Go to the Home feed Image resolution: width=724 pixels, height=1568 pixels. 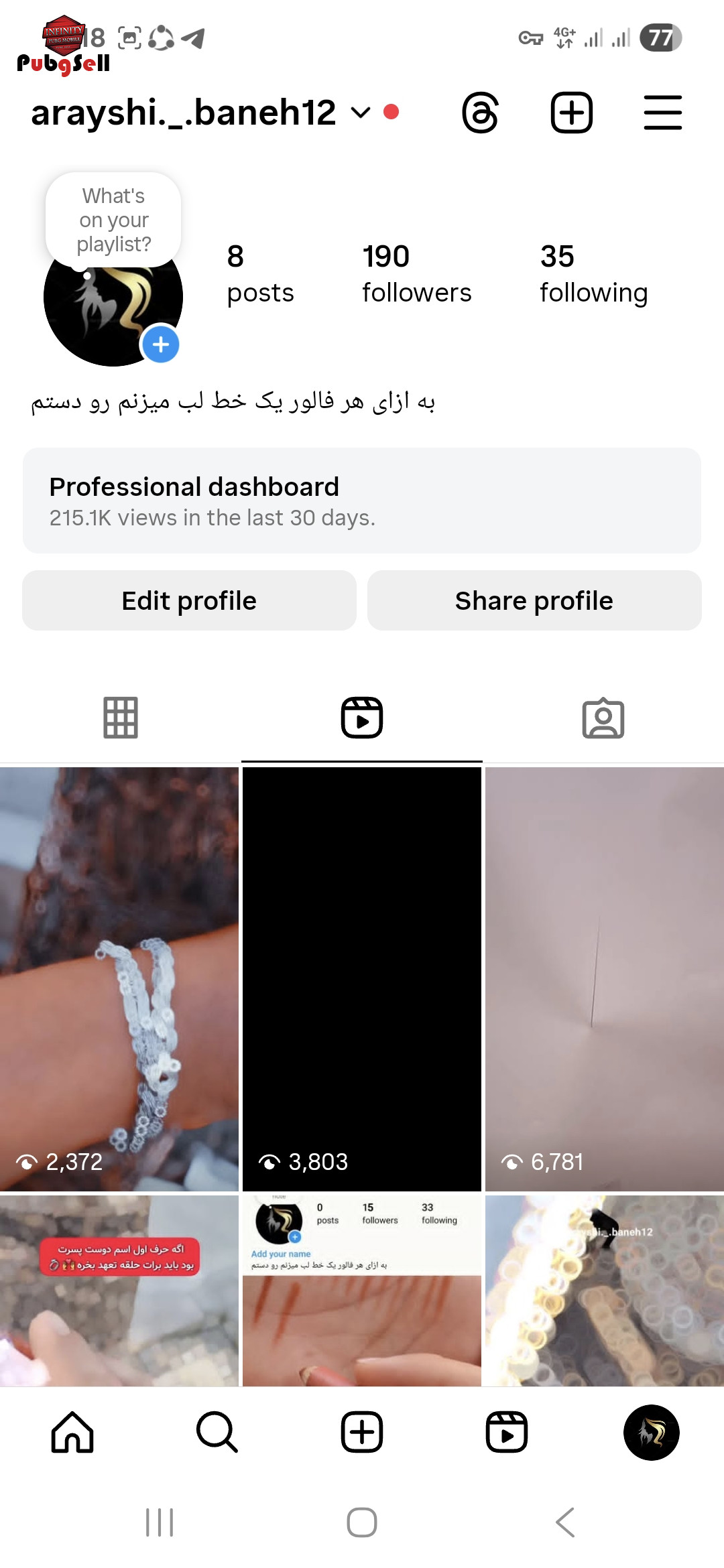[x=72, y=1432]
